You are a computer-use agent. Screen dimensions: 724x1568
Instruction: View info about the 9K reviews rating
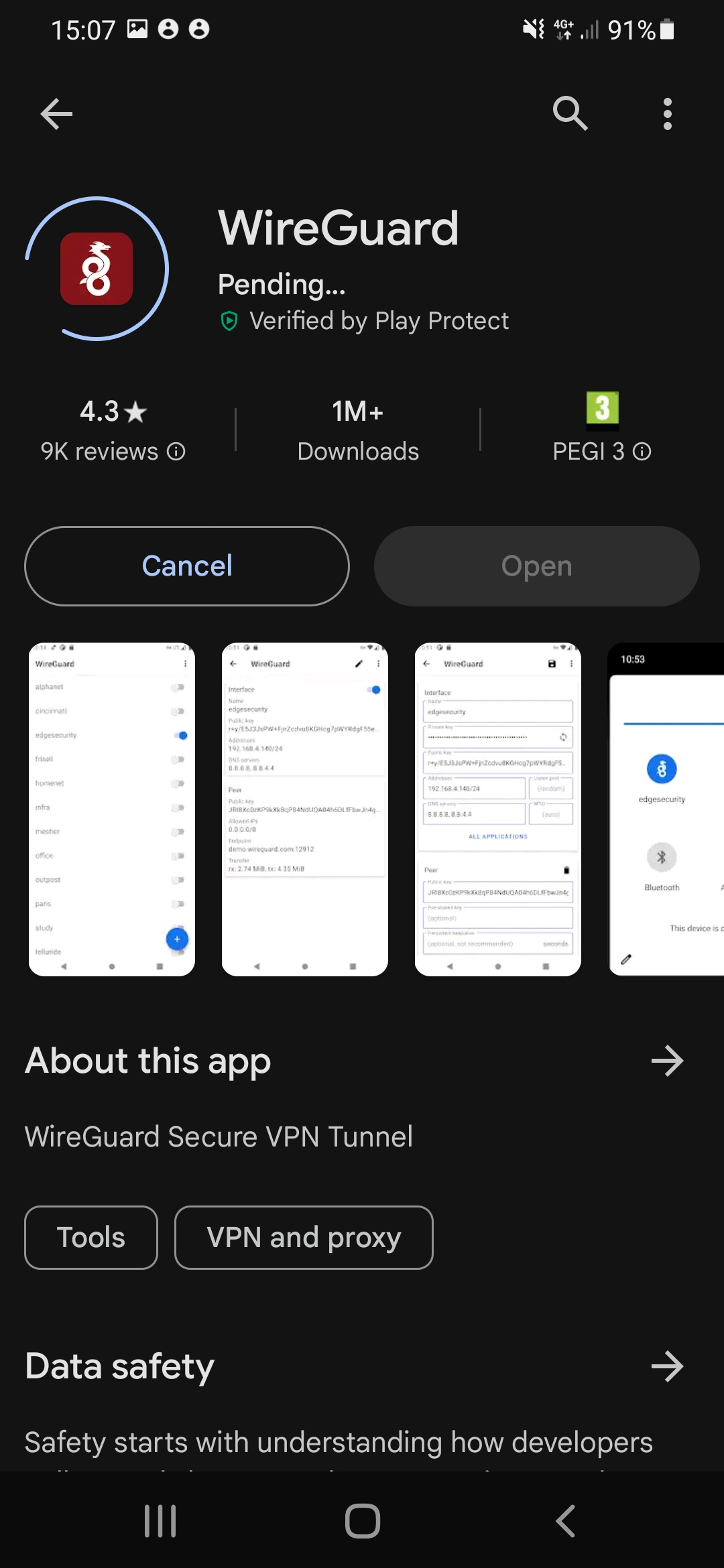coord(176,452)
